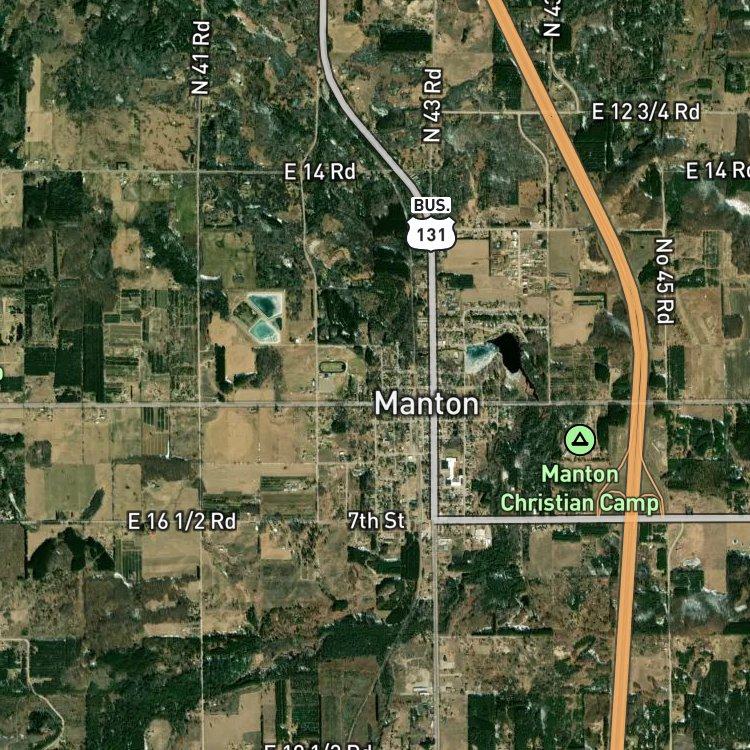Open the Manton Christian Camp campground marker

pyautogui.click(x=580, y=440)
